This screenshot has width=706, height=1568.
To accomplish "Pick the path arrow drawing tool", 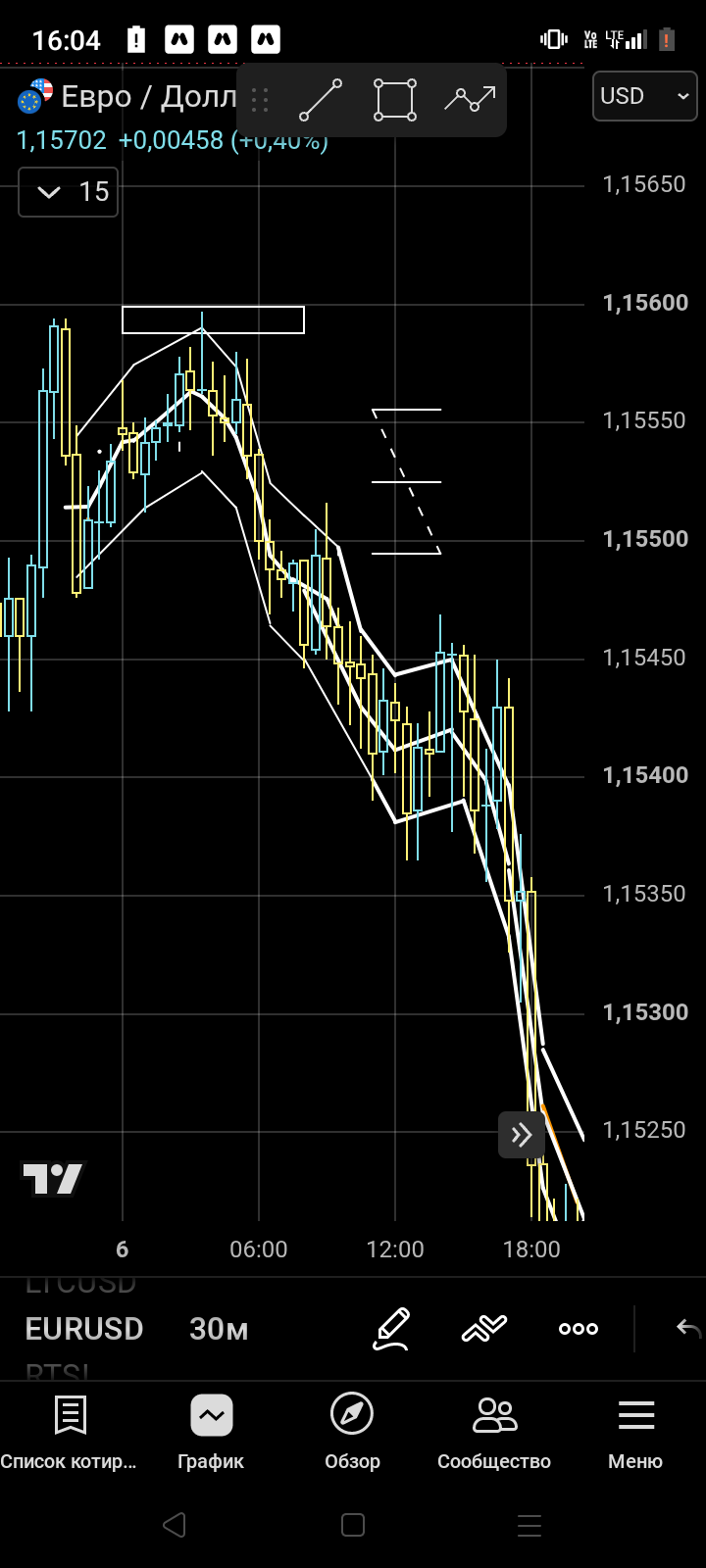I will click(470, 100).
